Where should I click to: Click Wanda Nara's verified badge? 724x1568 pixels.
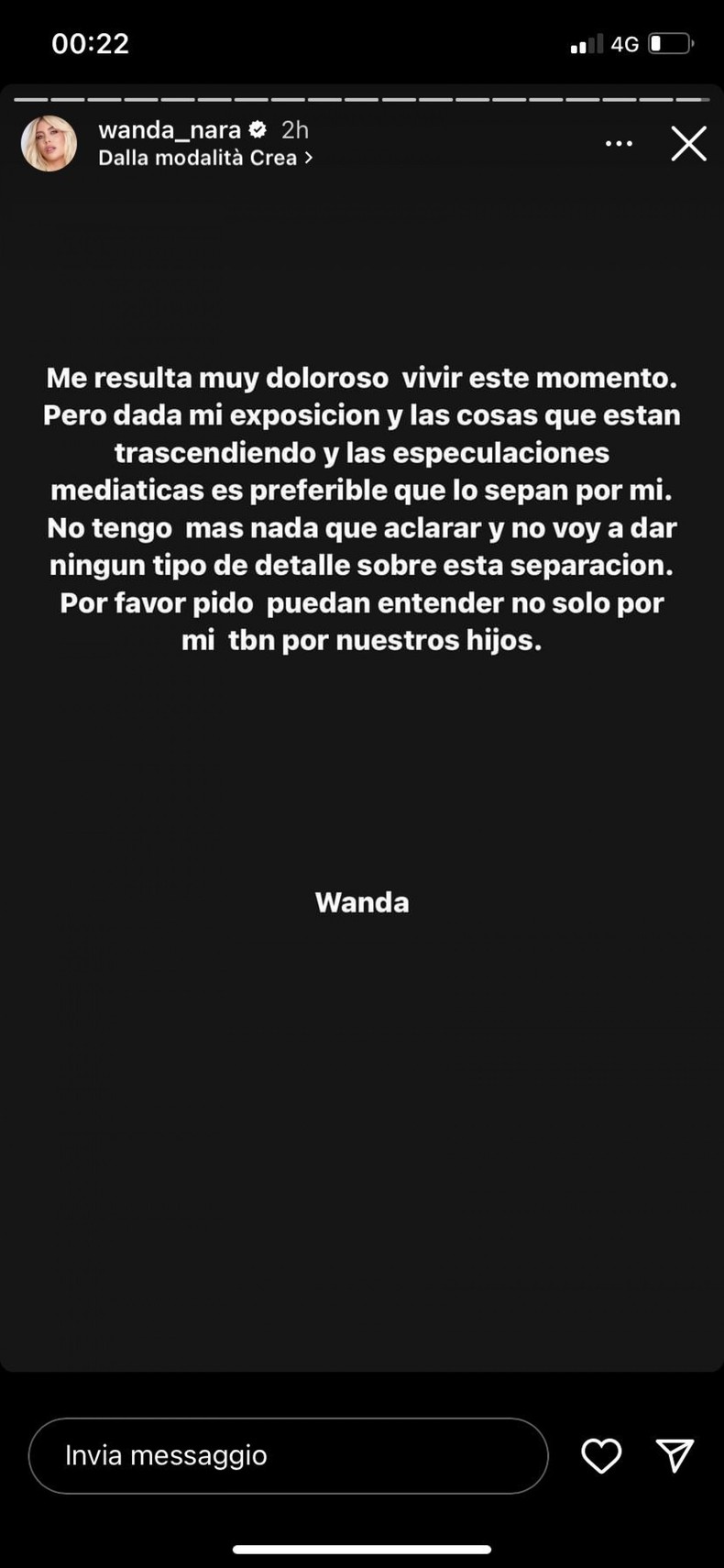(257, 129)
